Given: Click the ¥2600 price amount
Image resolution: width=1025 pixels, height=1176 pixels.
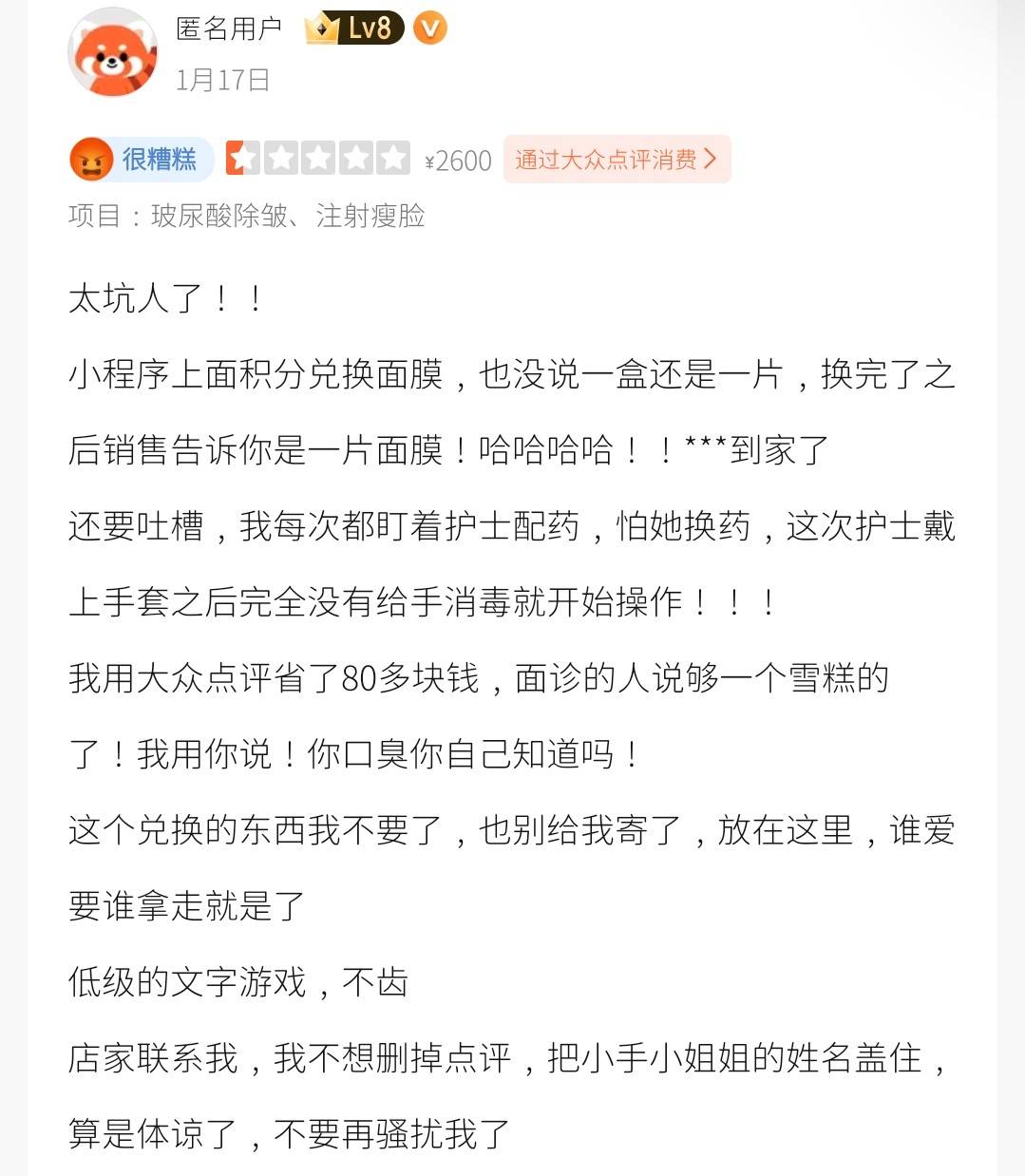Looking at the screenshot, I should click(x=458, y=159).
